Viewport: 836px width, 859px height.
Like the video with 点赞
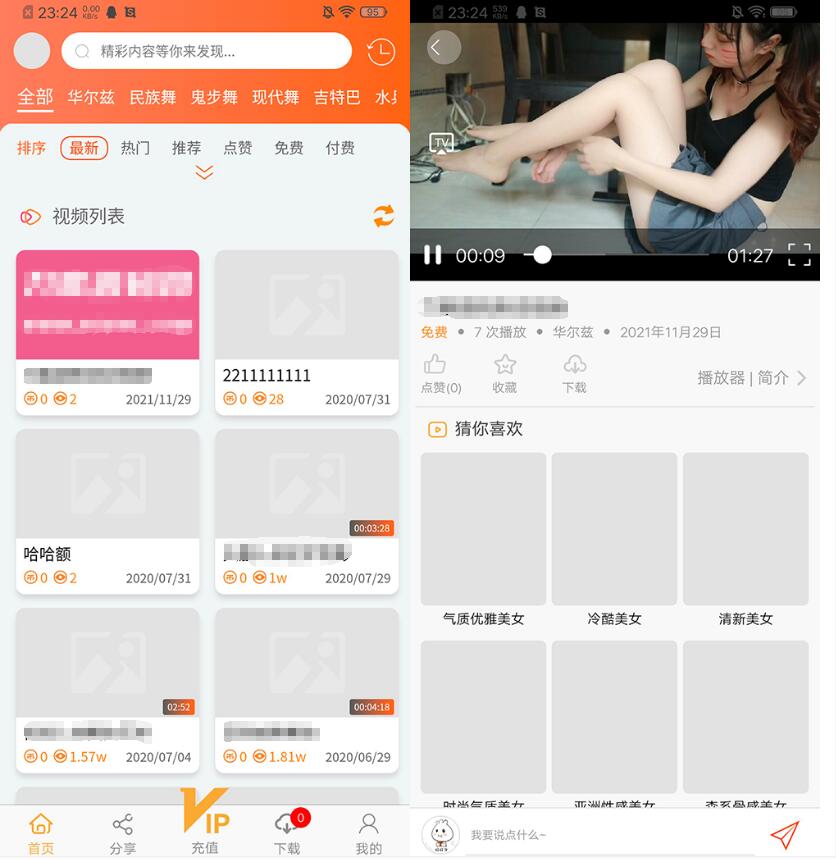tap(440, 373)
